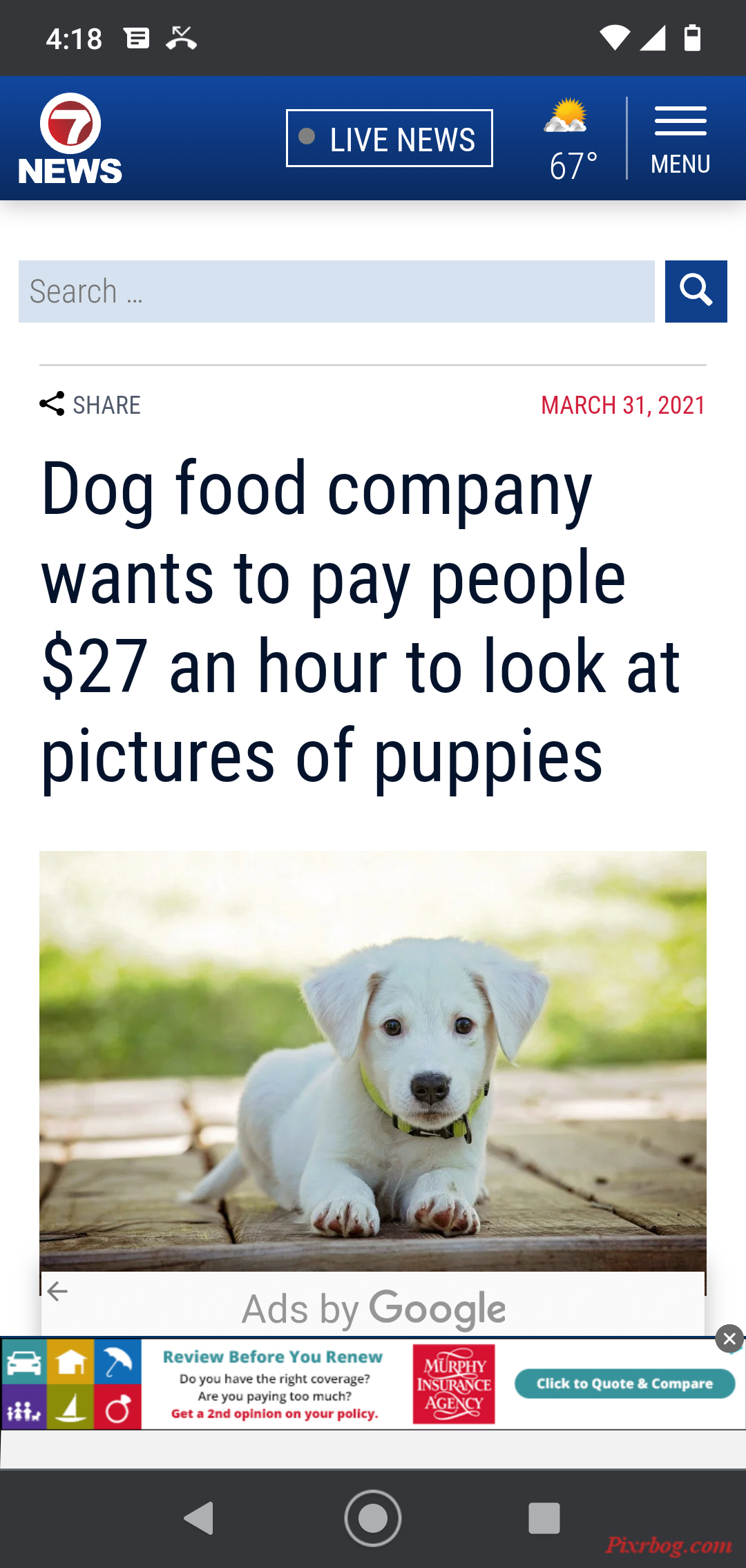Share this puppy article
The width and height of the screenshot is (746, 1568).
[x=90, y=405]
